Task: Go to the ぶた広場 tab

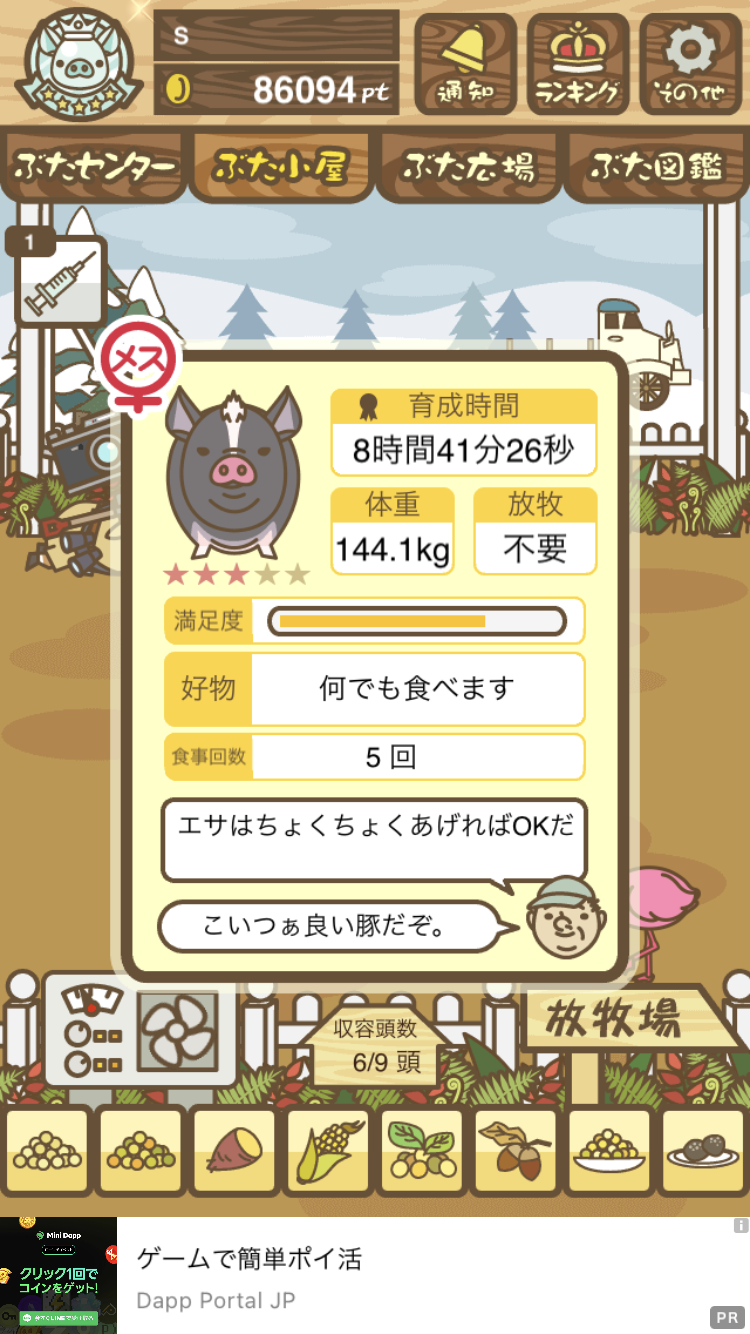Action: (x=468, y=166)
